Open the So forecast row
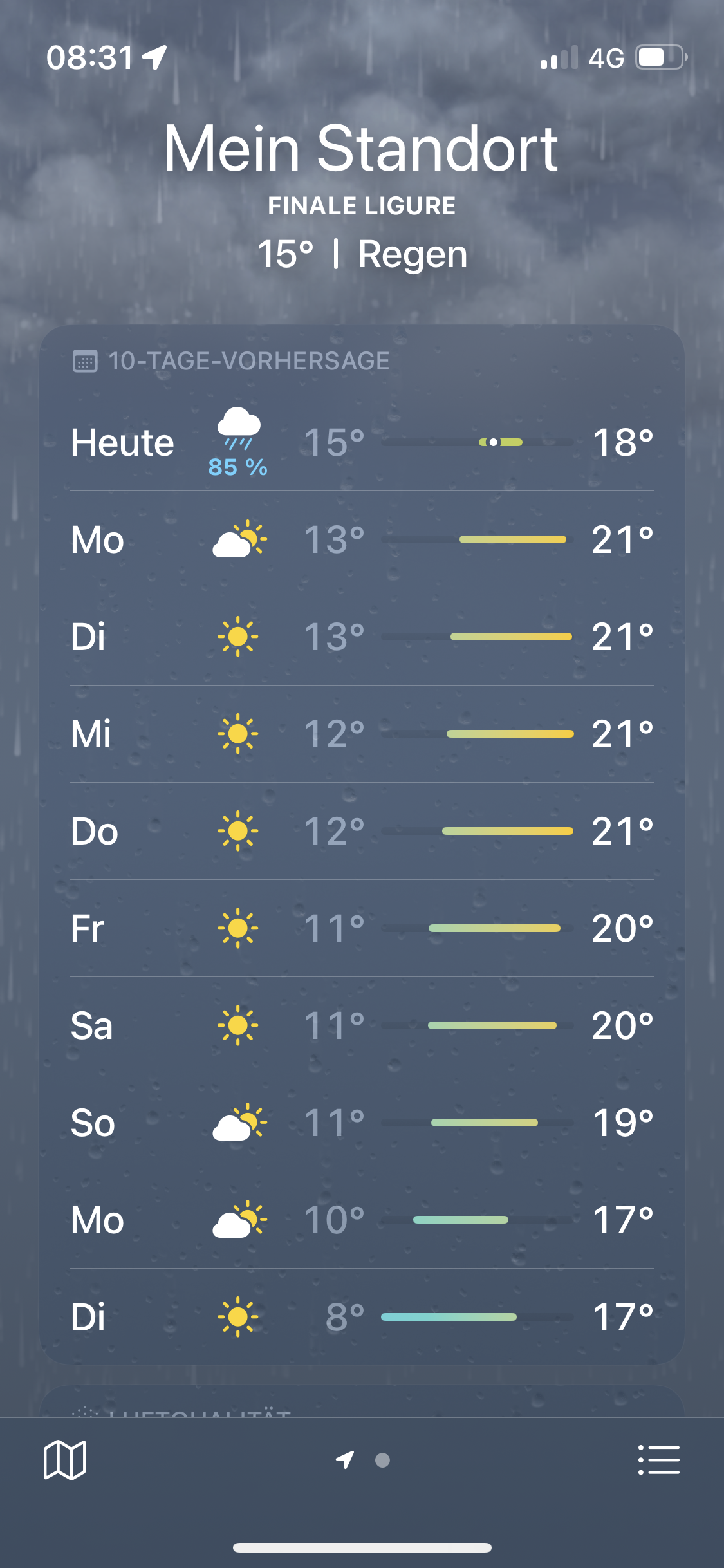This screenshot has height=1568, width=724. [x=362, y=1123]
